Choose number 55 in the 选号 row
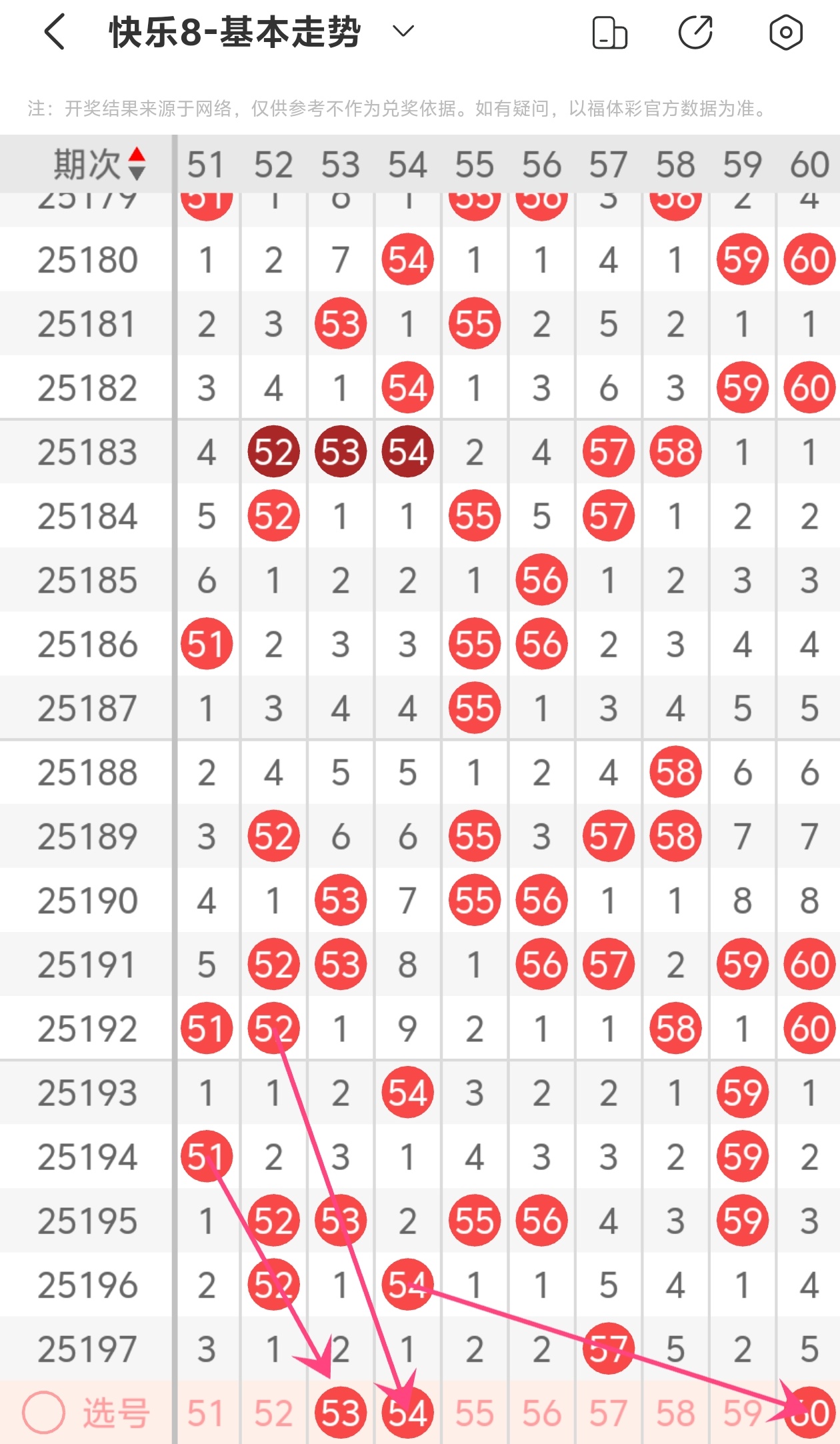The width and height of the screenshot is (840, 1444). [x=475, y=1413]
